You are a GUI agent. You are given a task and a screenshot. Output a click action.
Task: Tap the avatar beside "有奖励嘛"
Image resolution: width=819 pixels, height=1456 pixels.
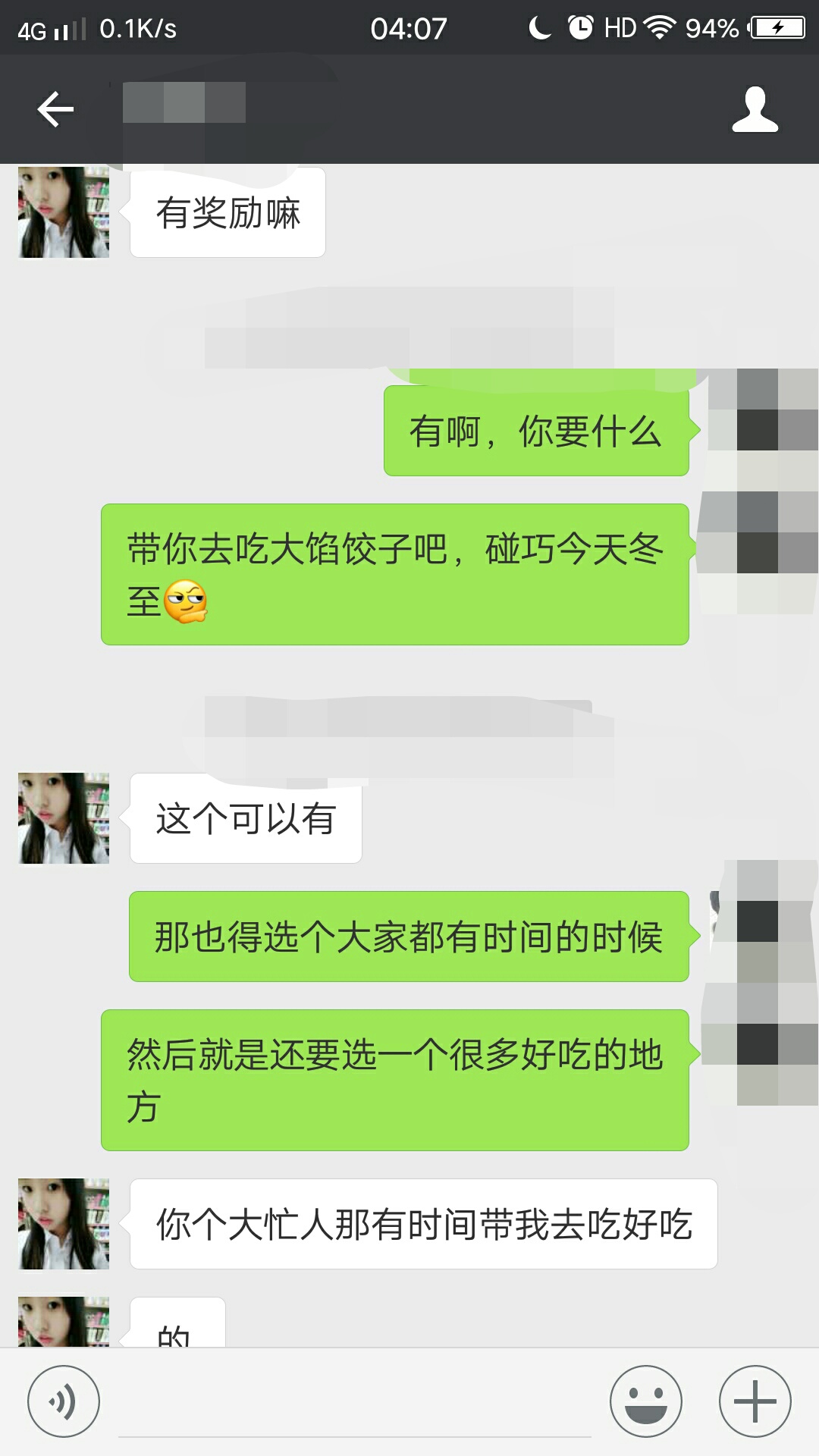pos(64,212)
